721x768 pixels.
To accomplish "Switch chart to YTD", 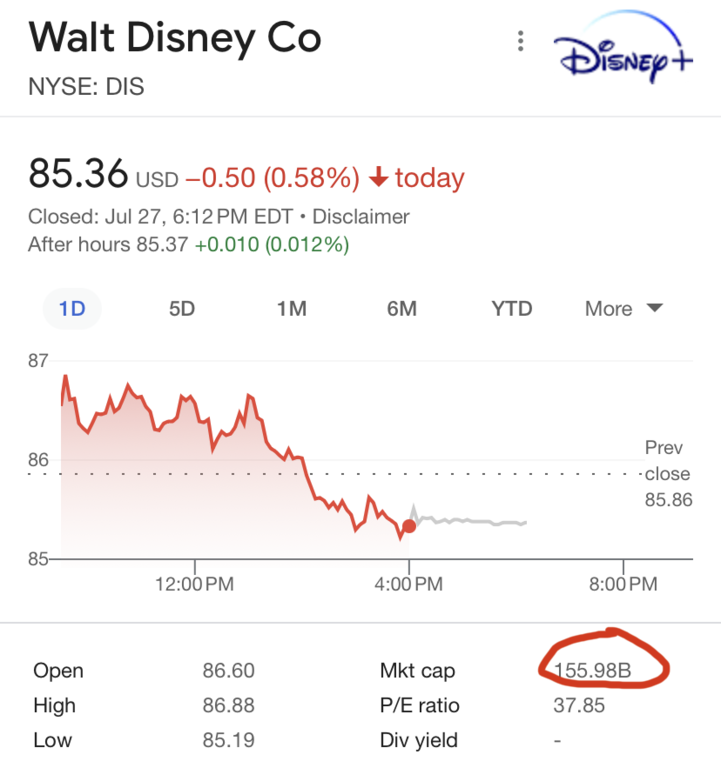I will [x=511, y=309].
